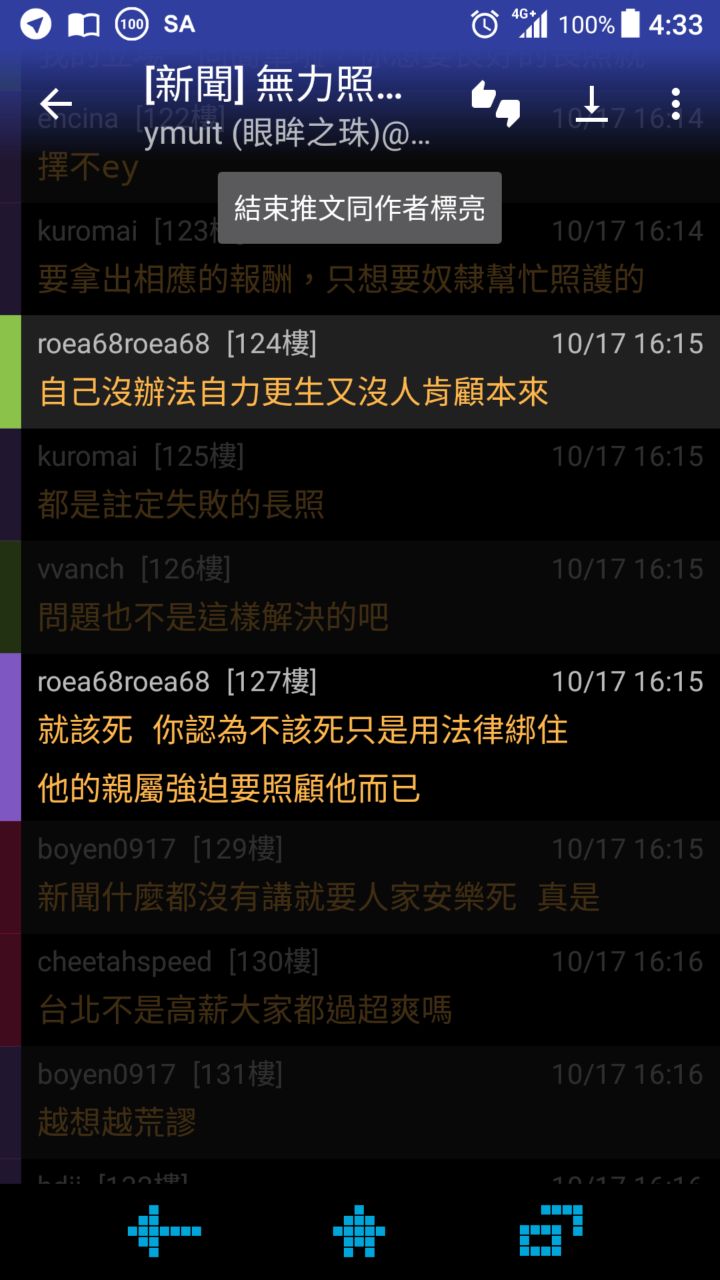
Task: Select cheetahspeed's comment on floor 130
Action: (360, 989)
